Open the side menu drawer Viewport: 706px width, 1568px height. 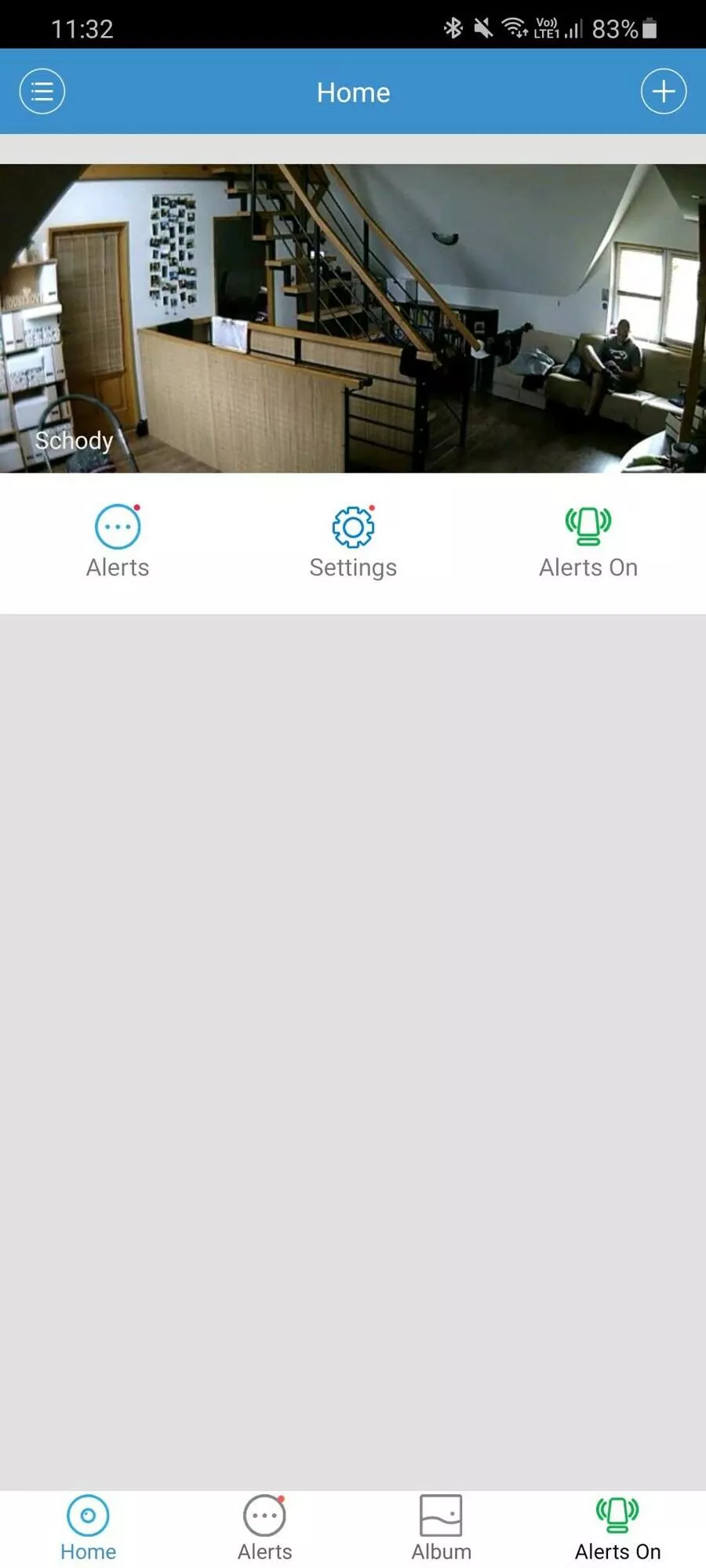pos(42,92)
